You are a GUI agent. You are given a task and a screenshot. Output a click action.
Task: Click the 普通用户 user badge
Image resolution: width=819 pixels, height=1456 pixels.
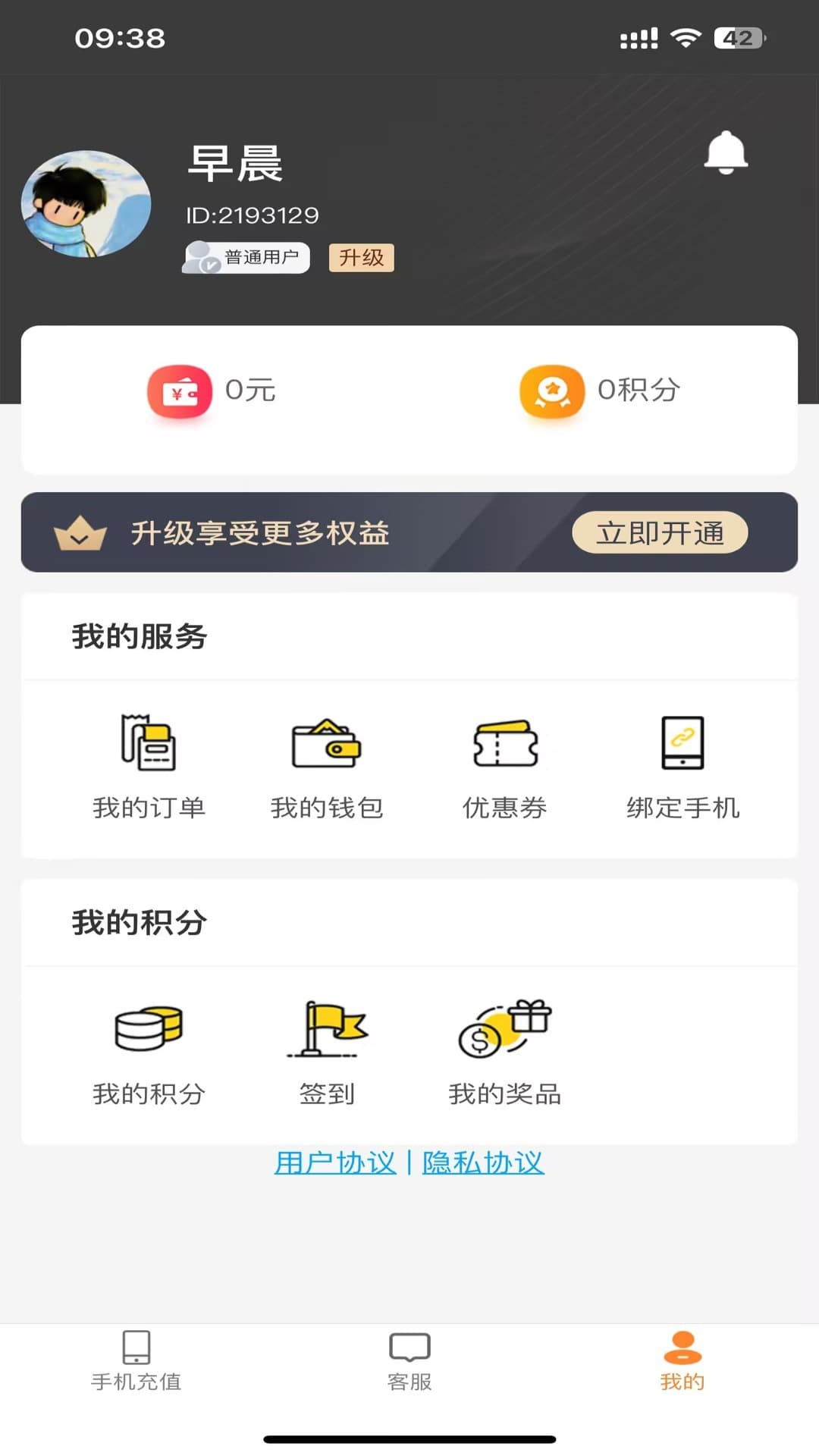point(246,258)
